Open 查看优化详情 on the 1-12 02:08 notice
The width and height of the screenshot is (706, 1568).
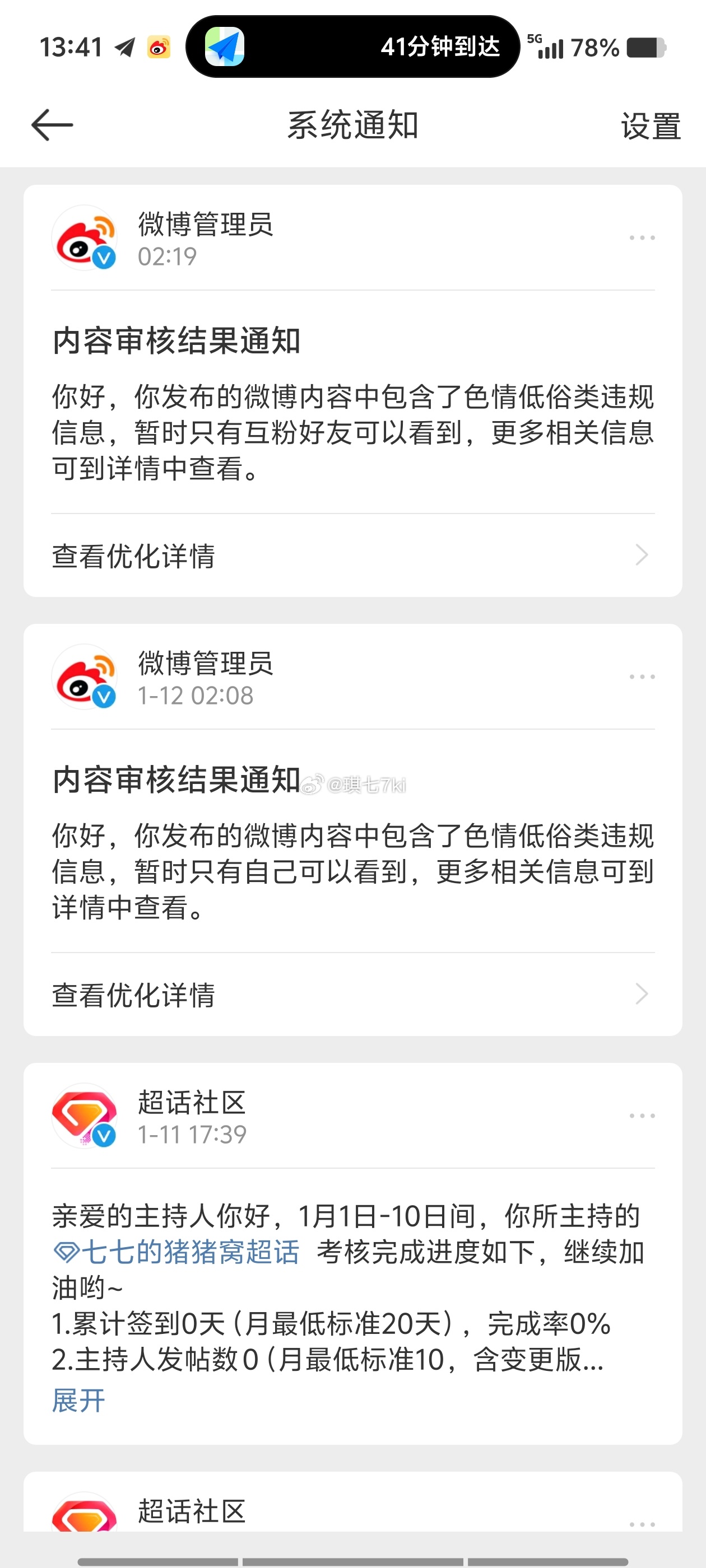352,995
